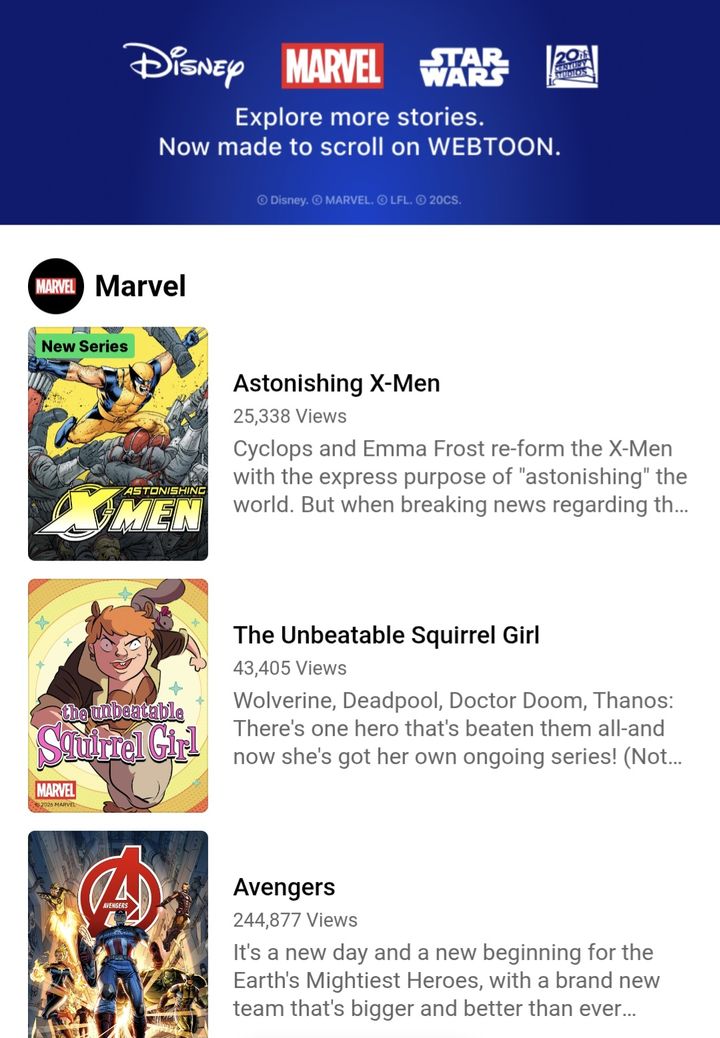Open the Astonishing X-Men series
The height and width of the screenshot is (1038, 720).
tap(336, 384)
